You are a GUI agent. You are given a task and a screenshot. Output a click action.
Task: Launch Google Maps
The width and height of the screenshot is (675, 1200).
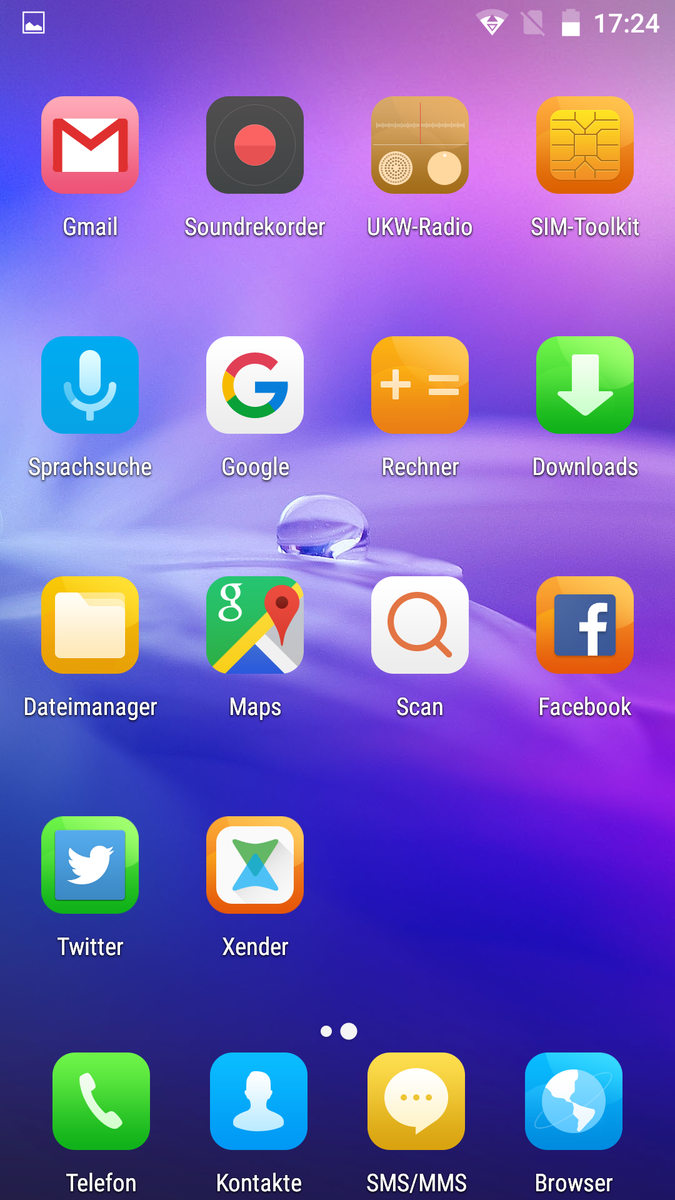(255, 625)
